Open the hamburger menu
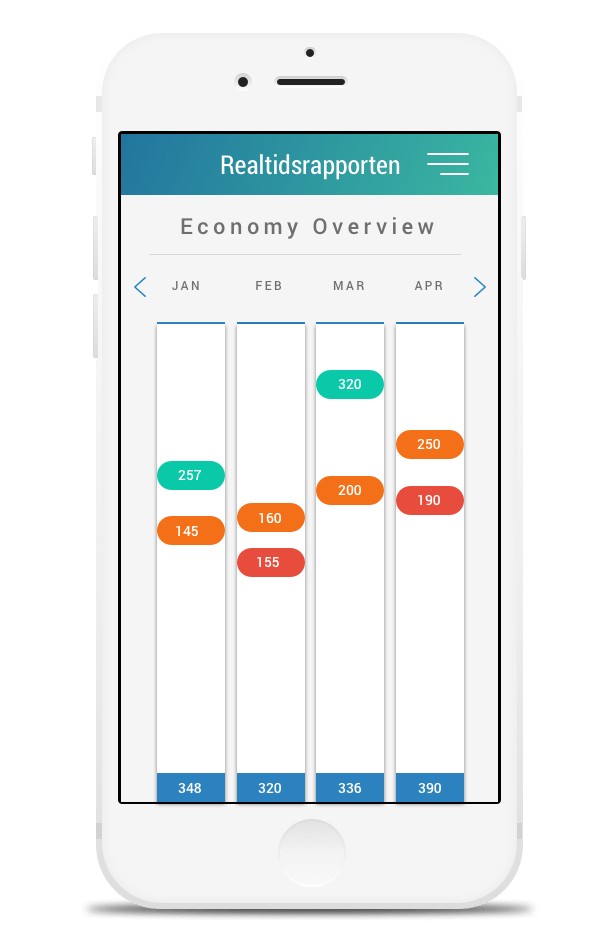615x941 pixels. pyautogui.click(x=448, y=164)
